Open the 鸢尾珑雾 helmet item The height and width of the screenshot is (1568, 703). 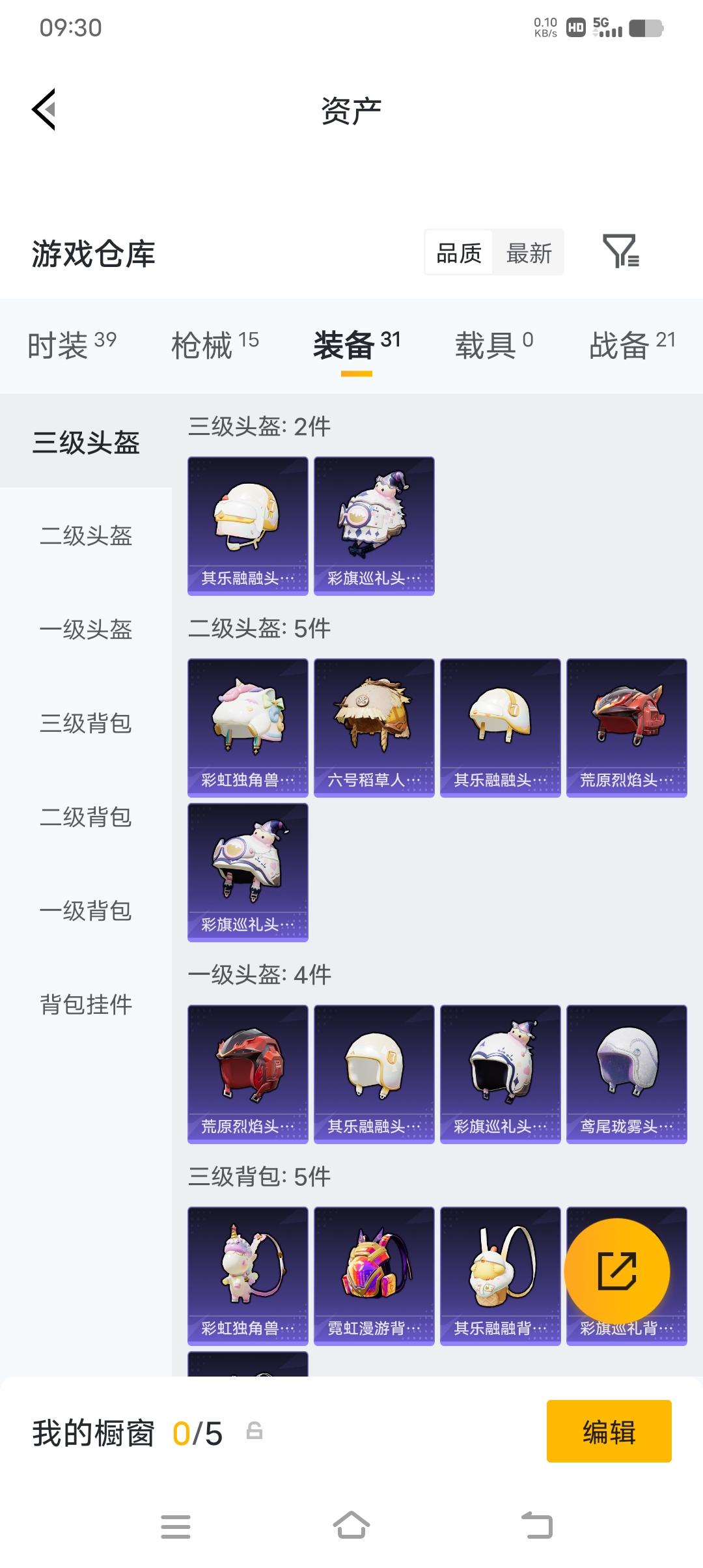click(x=627, y=1074)
